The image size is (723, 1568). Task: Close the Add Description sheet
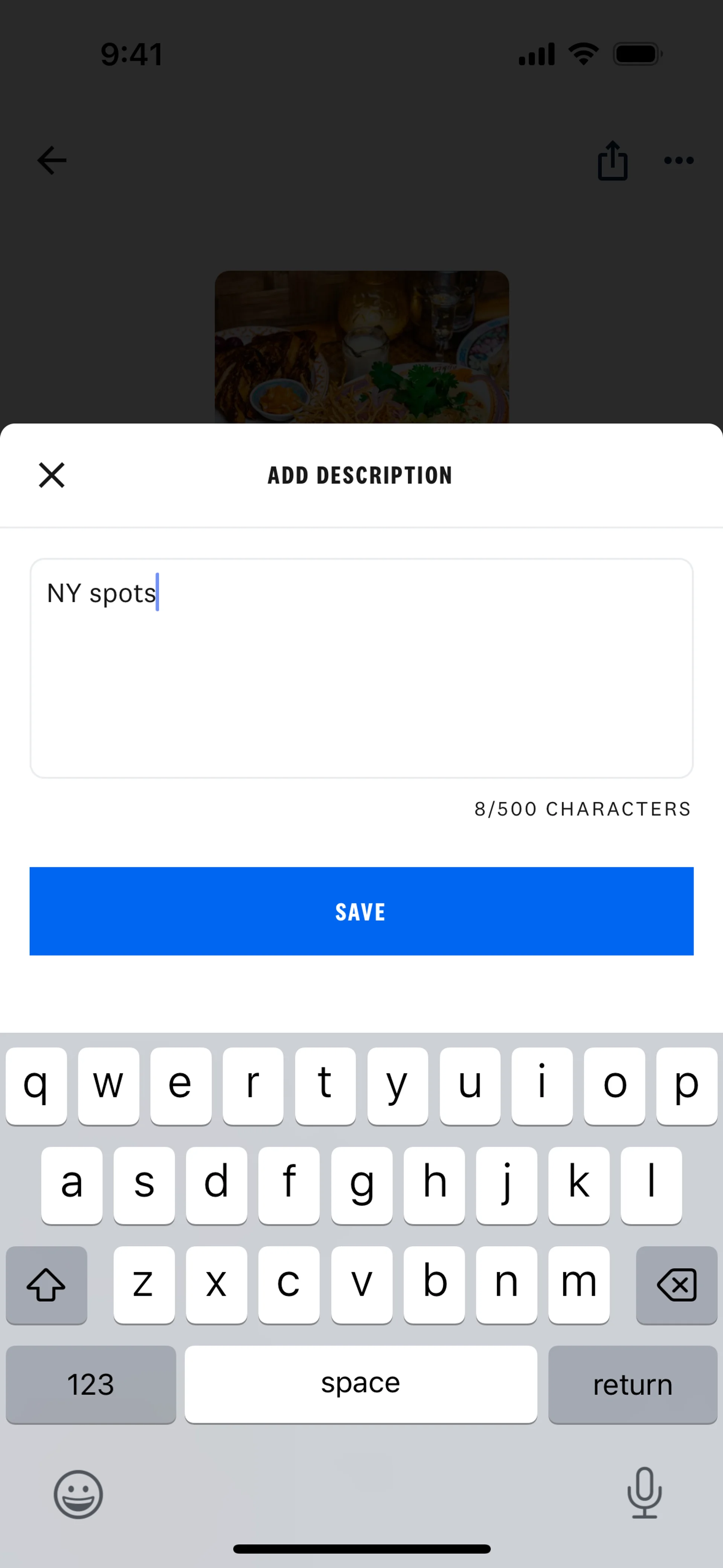tap(52, 475)
